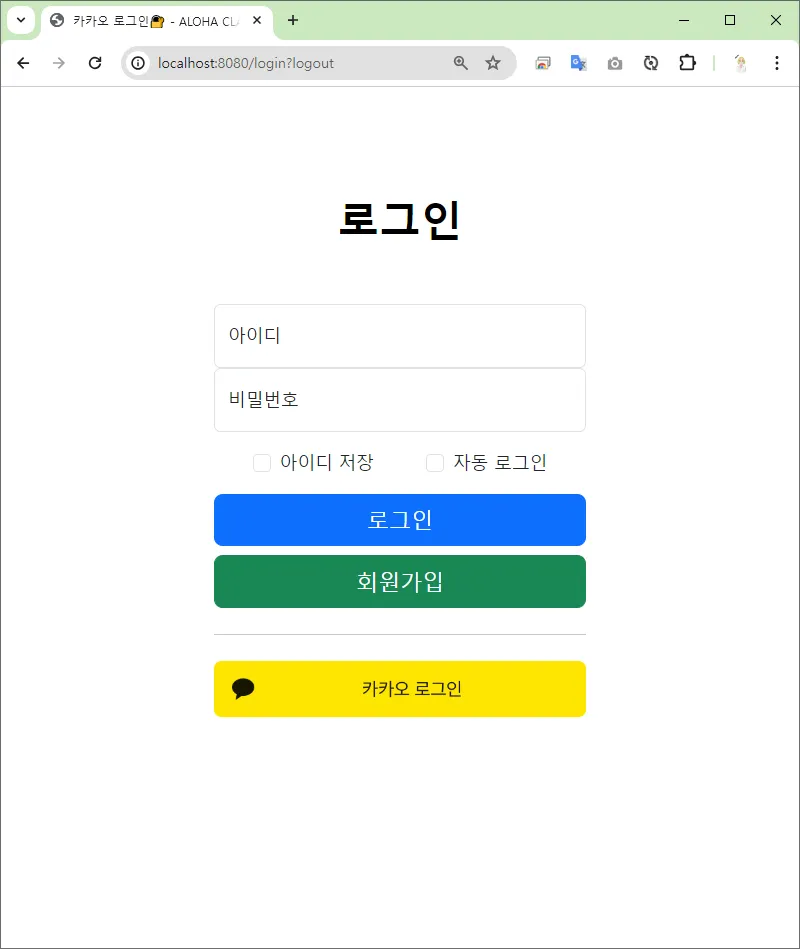This screenshot has width=800, height=949.
Task: Go back with the browser back arrow
Action: click(x=23, y=63)
